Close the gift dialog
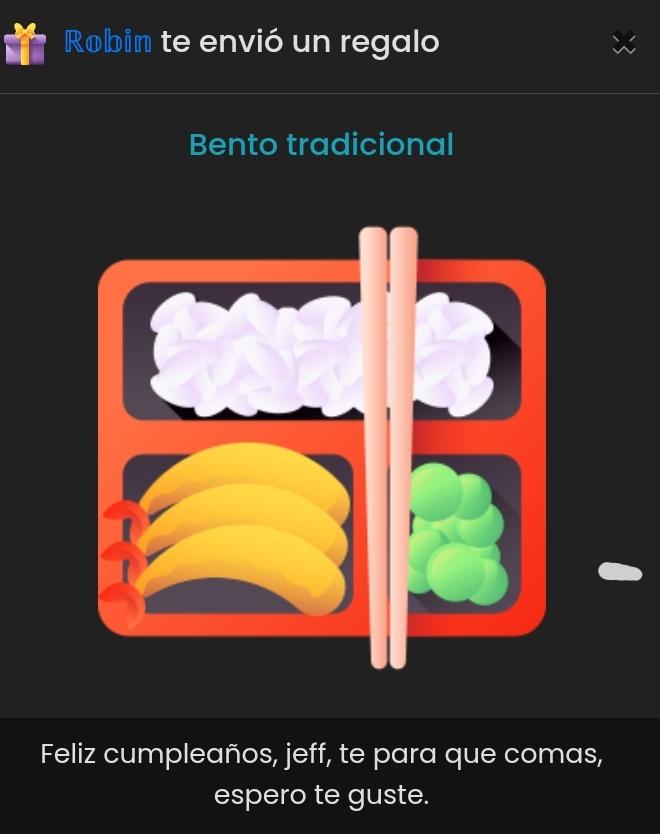Screen dimensions: 660x834 [623, 42]
